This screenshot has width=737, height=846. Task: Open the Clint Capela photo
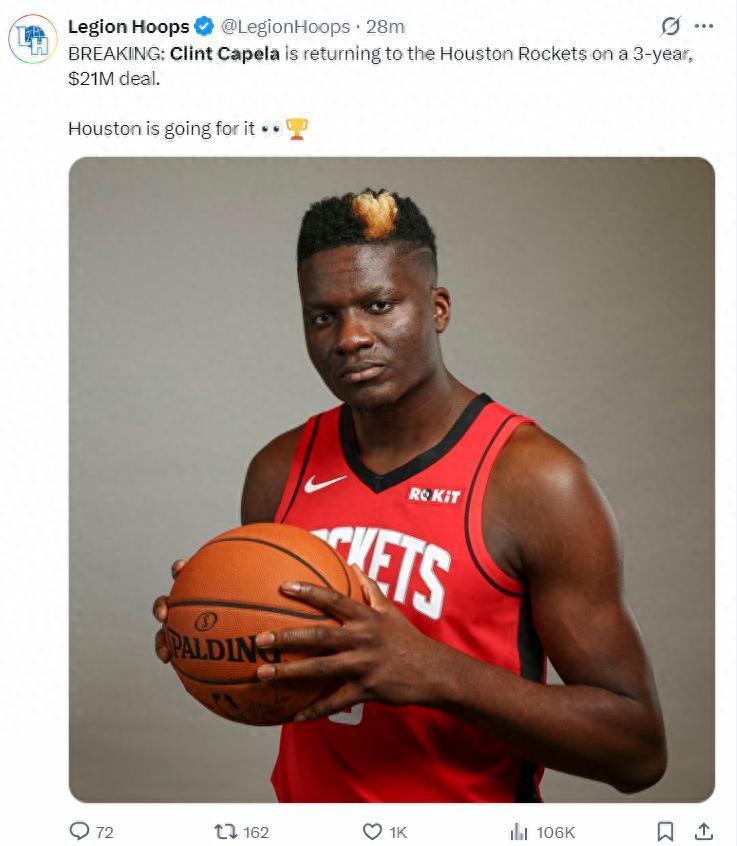391,480
